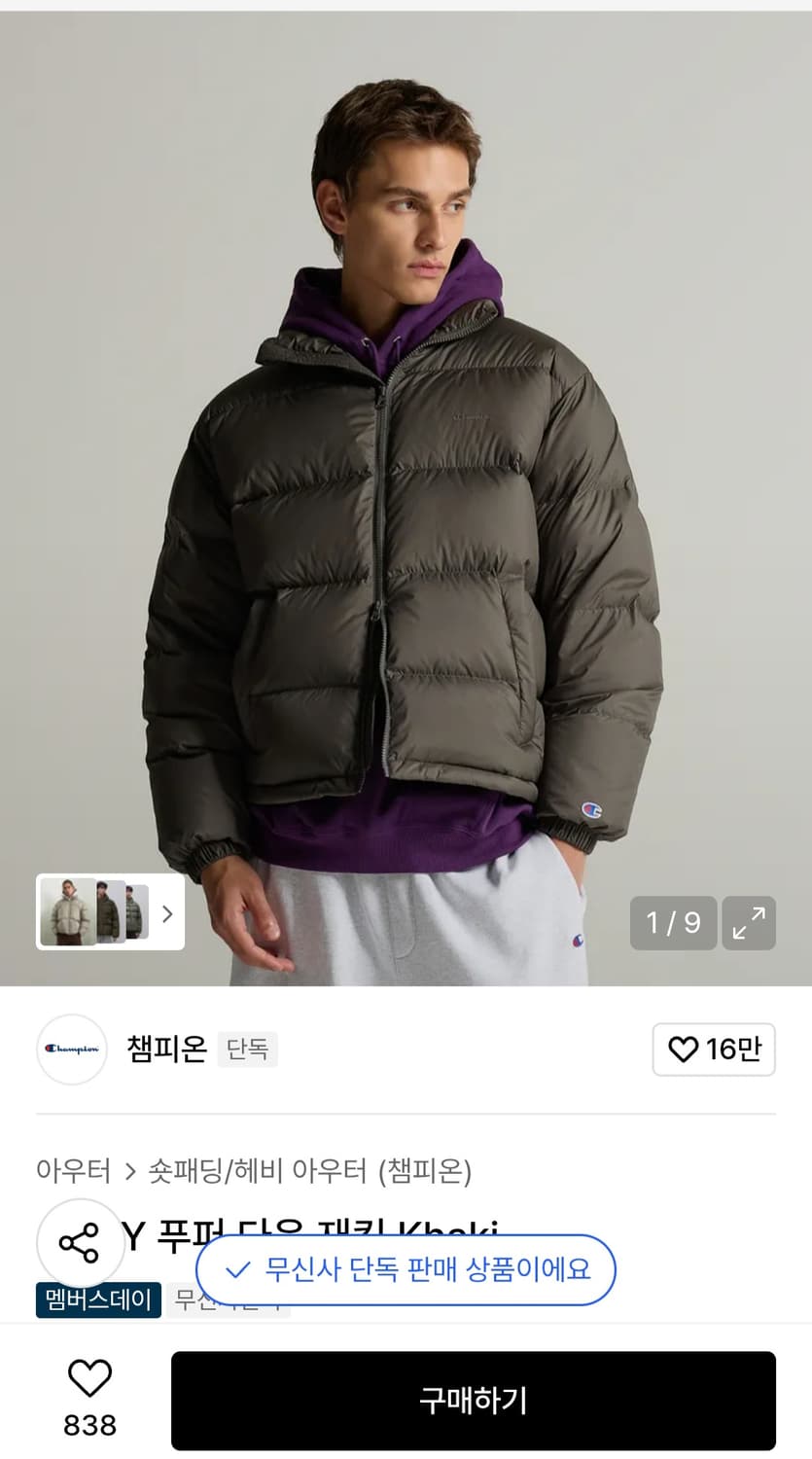This screenshot has width=812, height=1459.
Task: Tap the 단독 badge beside the brand name
Action: tap(248, 1050)
